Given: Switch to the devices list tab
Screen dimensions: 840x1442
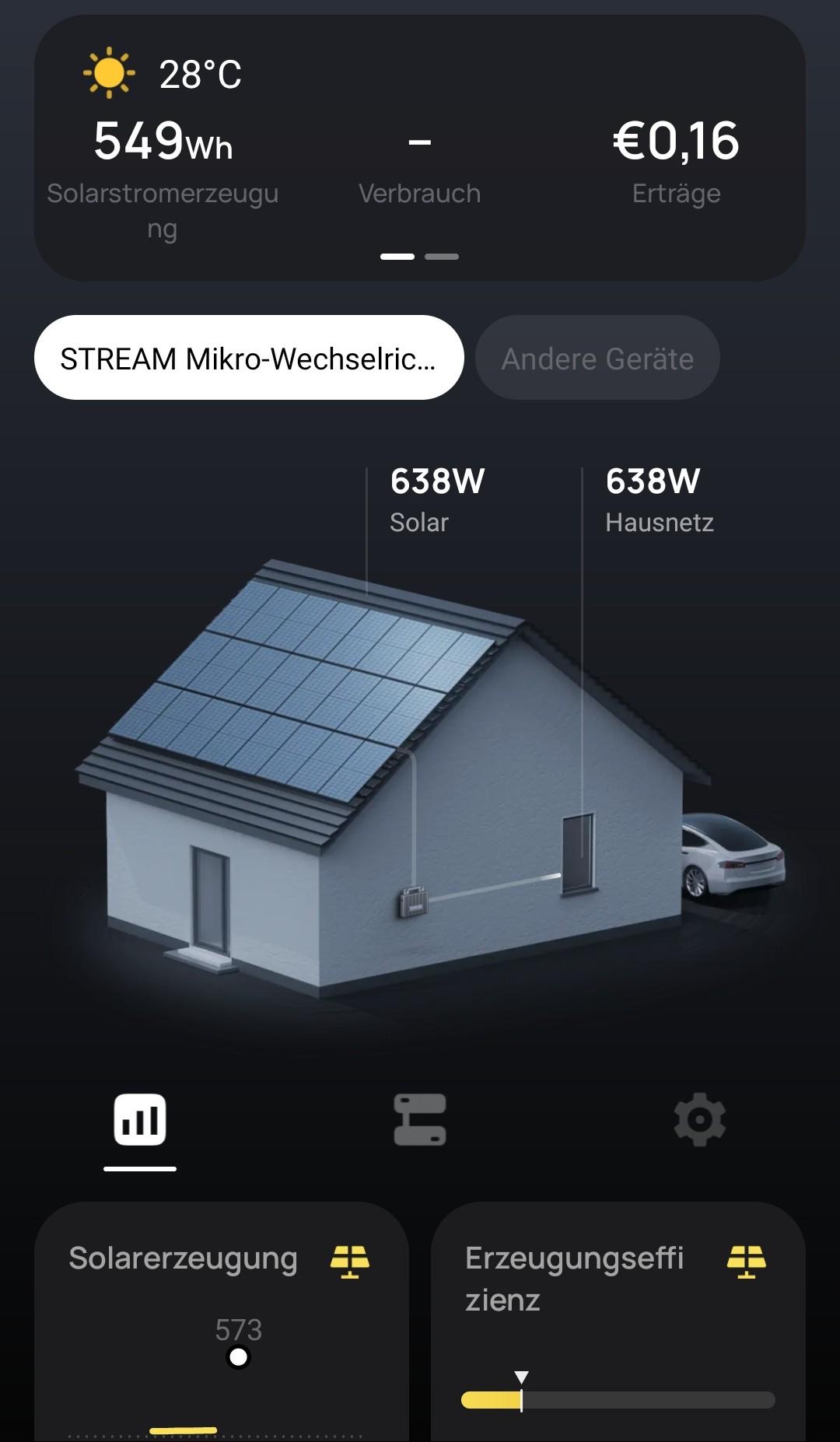Looking at the screenshot, I should [420, 1120].
